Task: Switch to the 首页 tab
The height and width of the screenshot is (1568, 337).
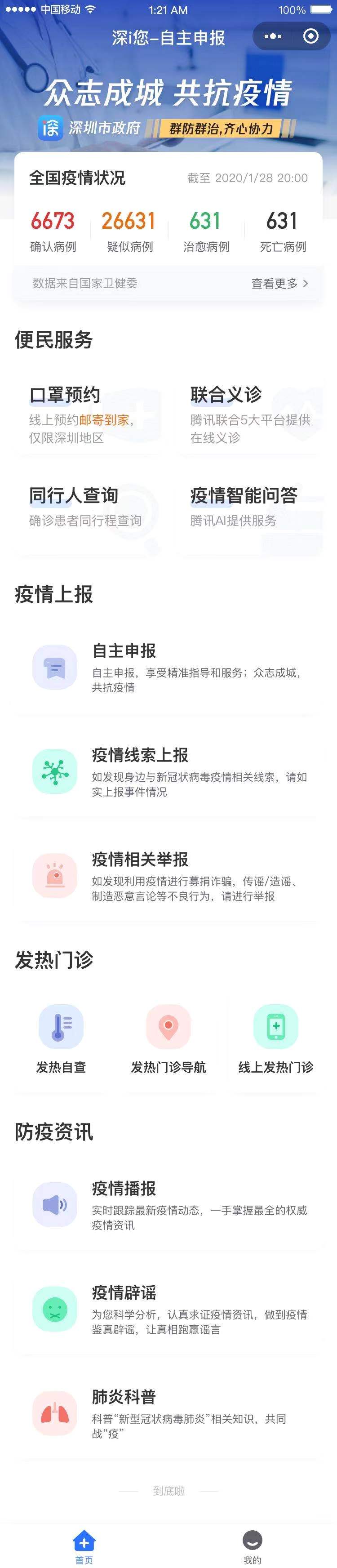Action: click(x=84, y=1547)
